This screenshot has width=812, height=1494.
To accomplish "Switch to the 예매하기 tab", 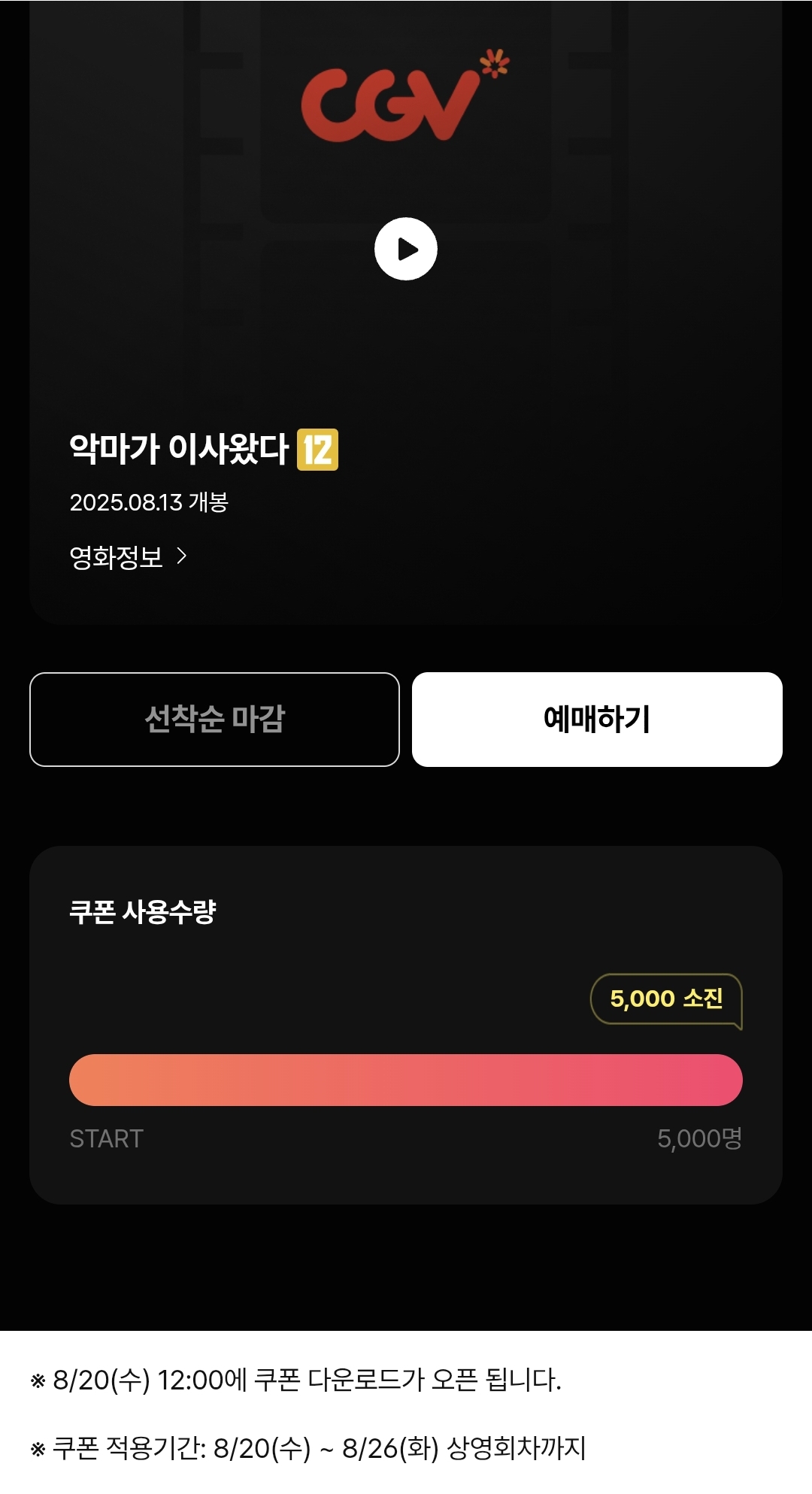I will (598, 719).
